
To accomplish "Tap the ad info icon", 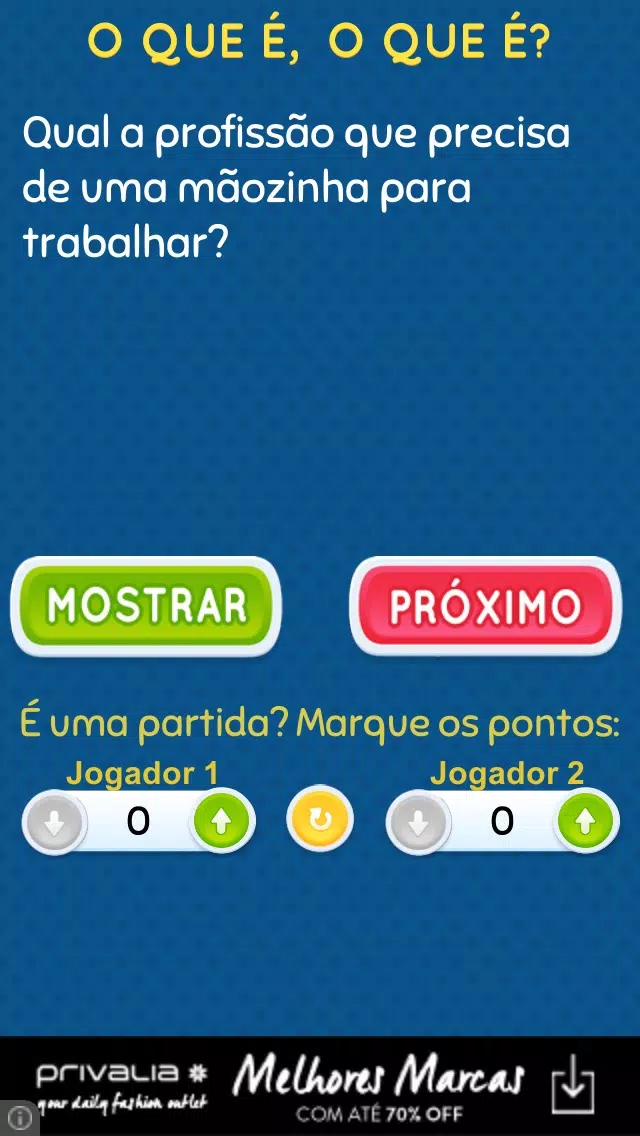I will (x=18, y=1118).
